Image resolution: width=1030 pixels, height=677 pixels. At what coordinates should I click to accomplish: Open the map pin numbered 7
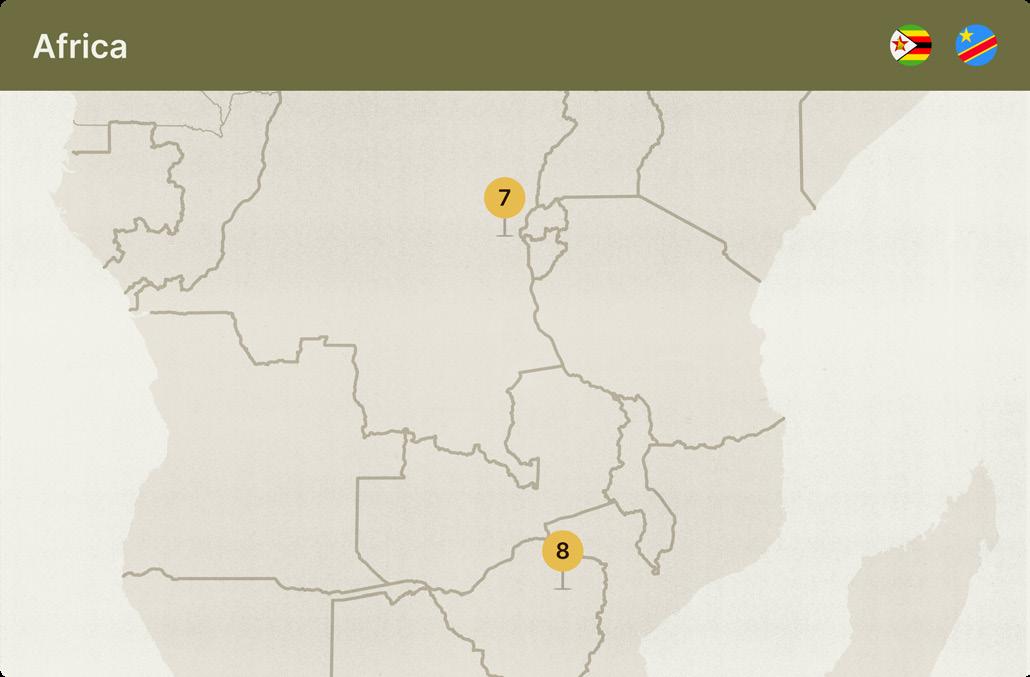pos(504,199)
